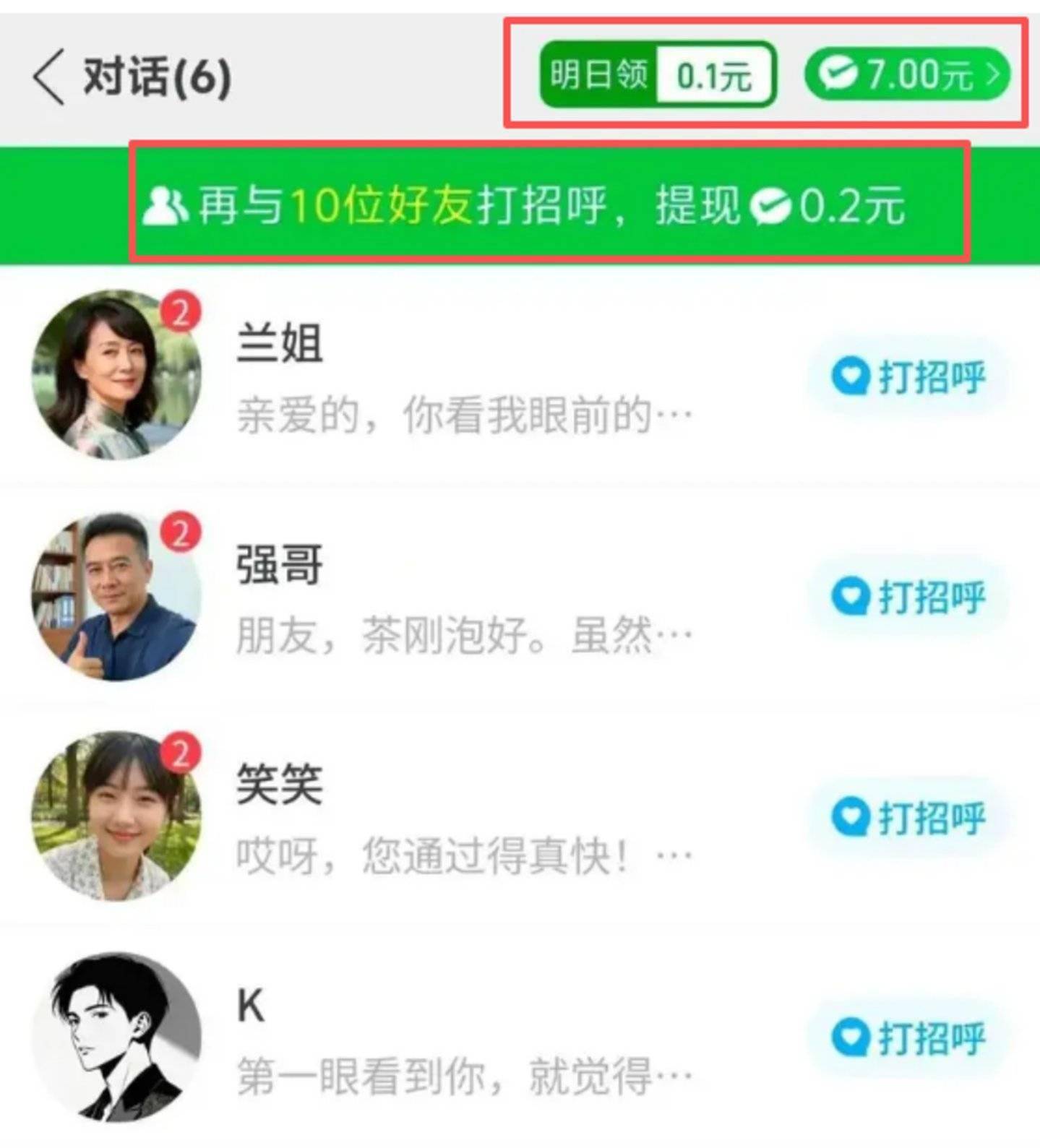Send a 打招呼 greeting to 笑笑
The image size is (1040, 1148).
pyautogui.click(x=908, y=818)
